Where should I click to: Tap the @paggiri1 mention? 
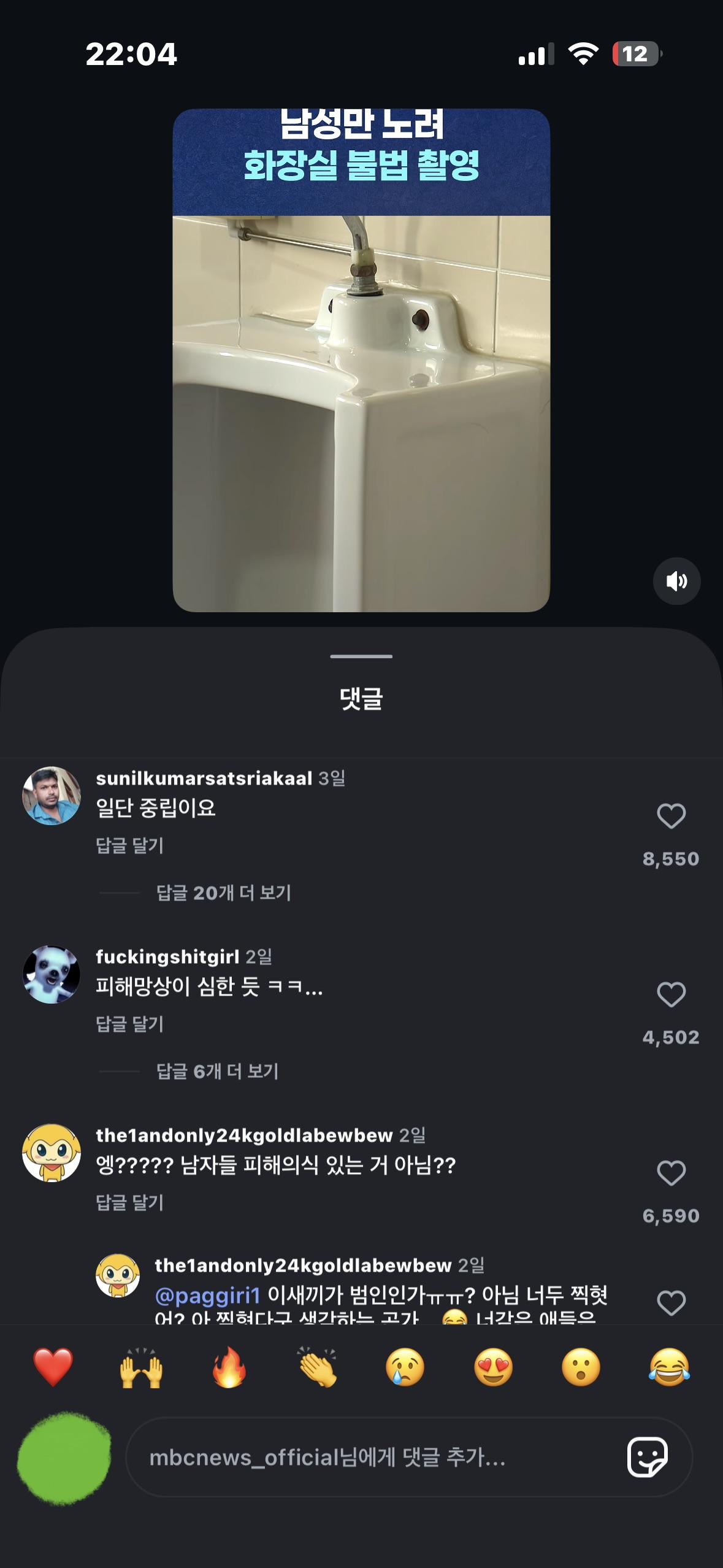click(208, 1296)
